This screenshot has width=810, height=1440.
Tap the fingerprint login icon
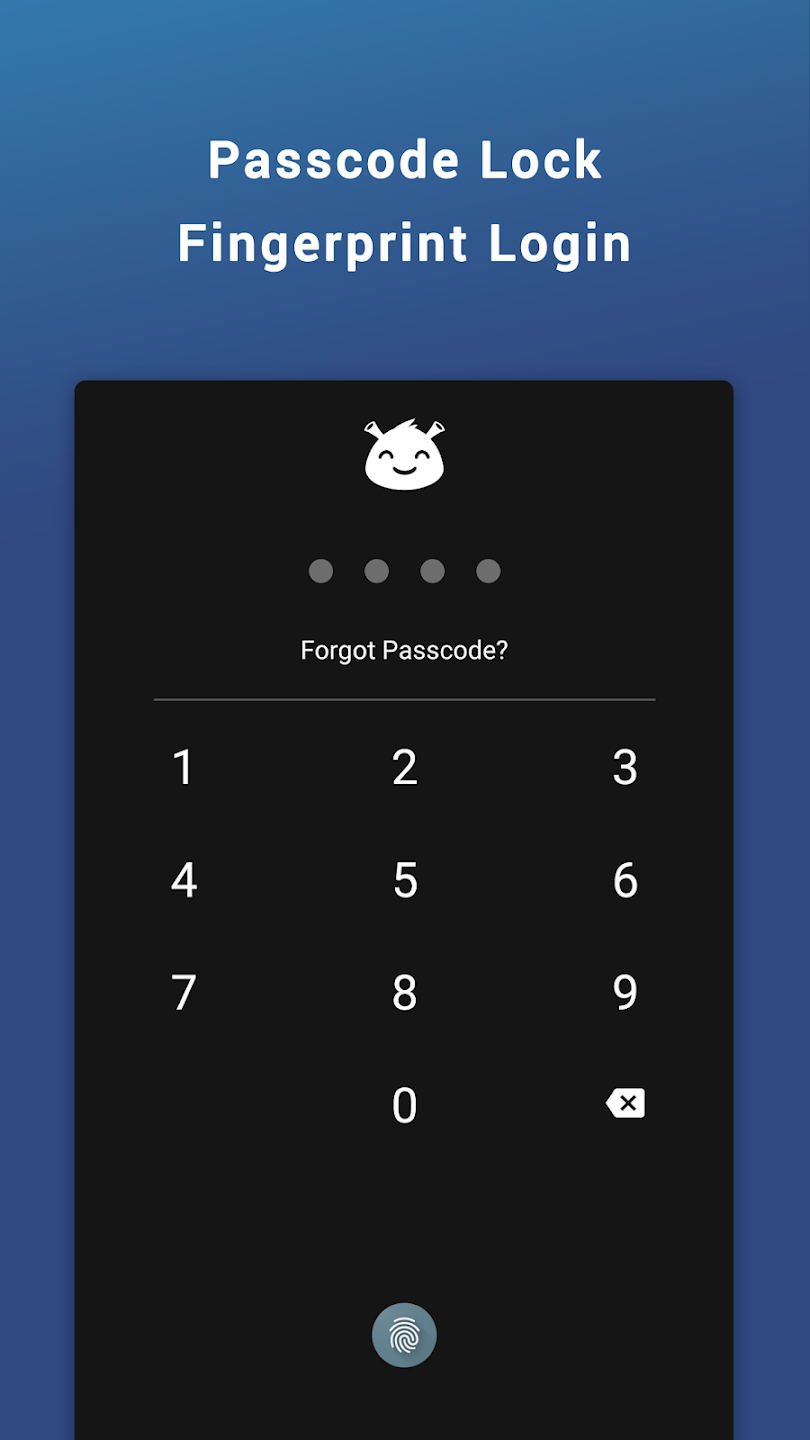[404, 1334]
